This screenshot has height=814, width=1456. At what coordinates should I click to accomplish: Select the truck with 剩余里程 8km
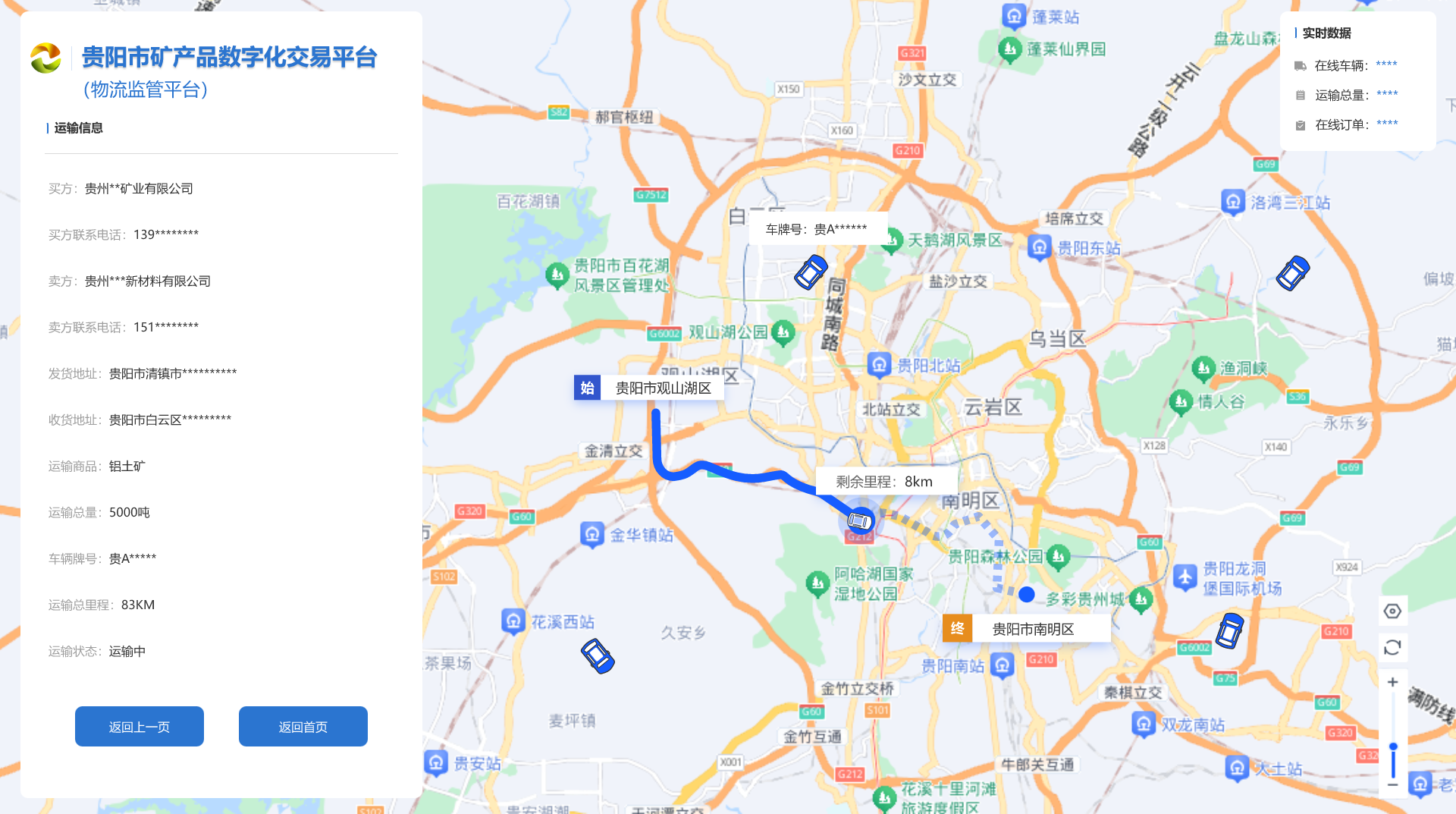coord(860,521)
